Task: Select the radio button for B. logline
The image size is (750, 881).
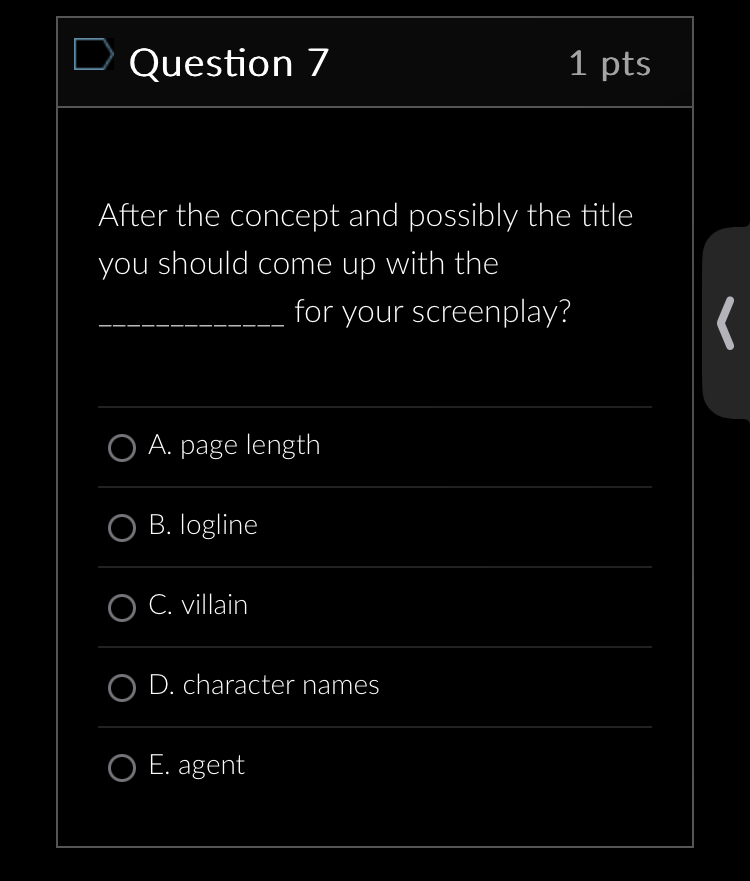Action: pyautogui.click(x=121, y=528)
